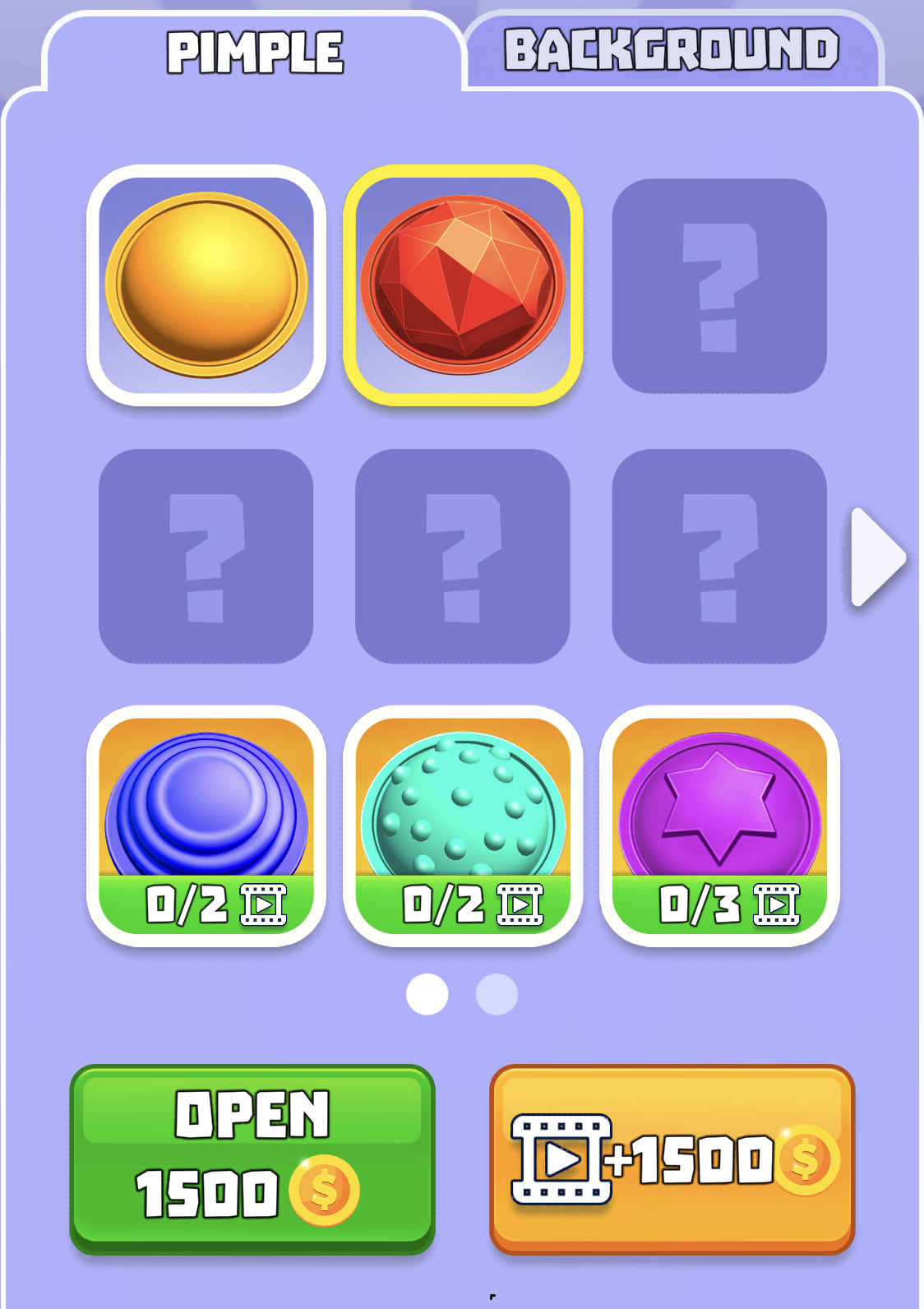
Task: Select the red gem pimple skin
Action: pos(463,285)
